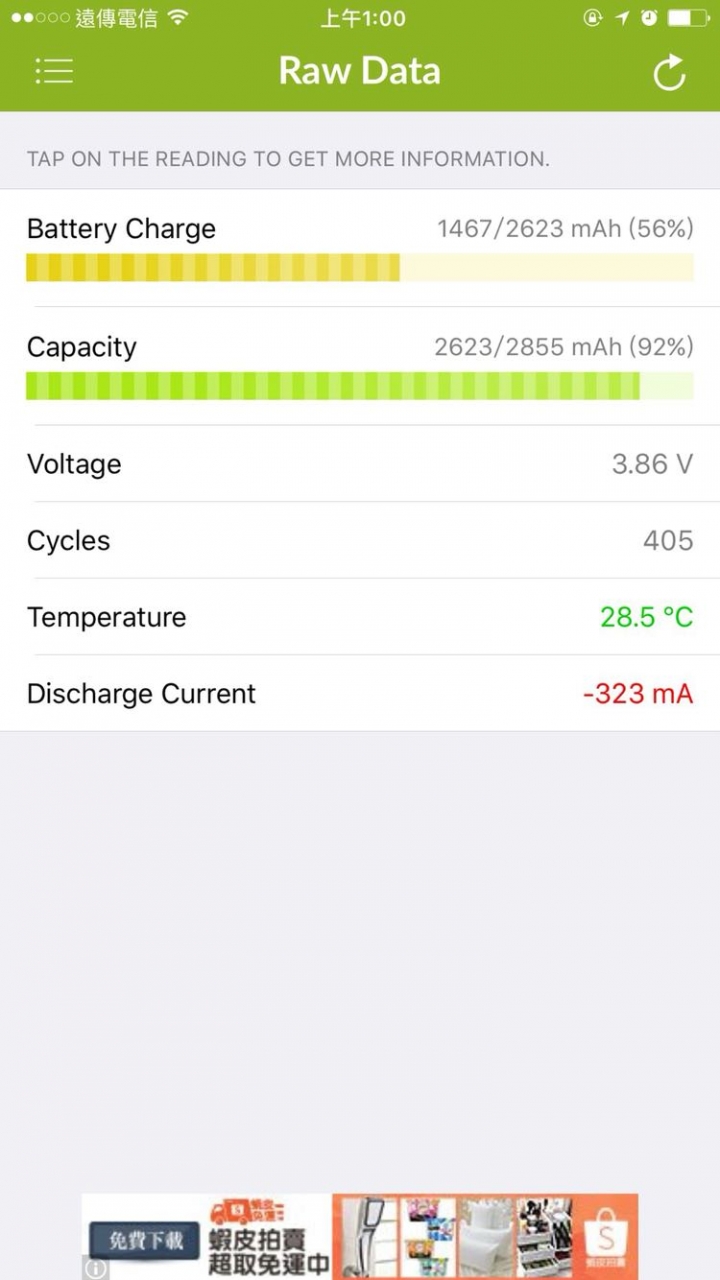Refresh the raw battery data
720x1280 pixels.
(669, 73)
